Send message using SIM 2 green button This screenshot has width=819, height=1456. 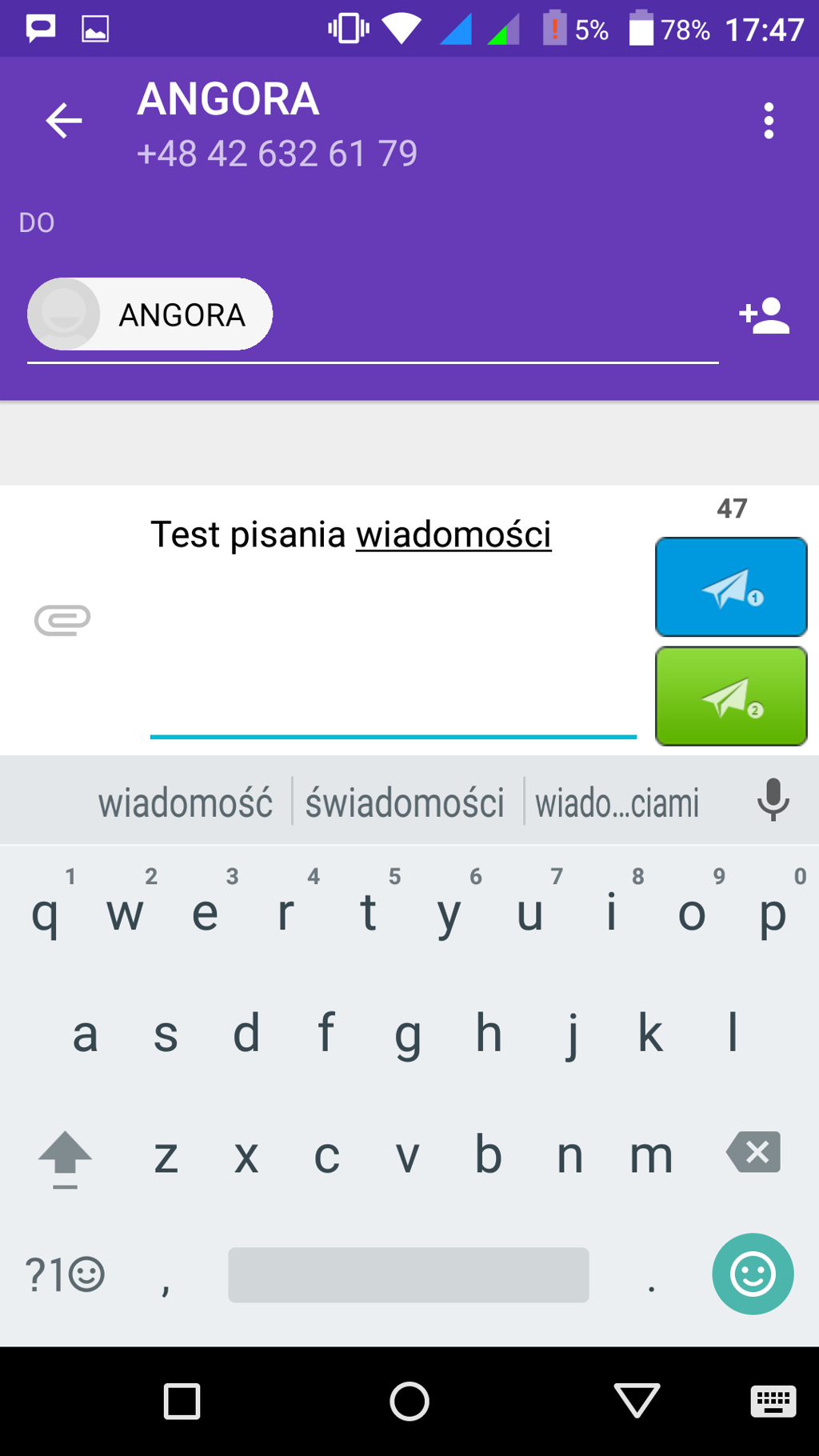click(730, 696)
